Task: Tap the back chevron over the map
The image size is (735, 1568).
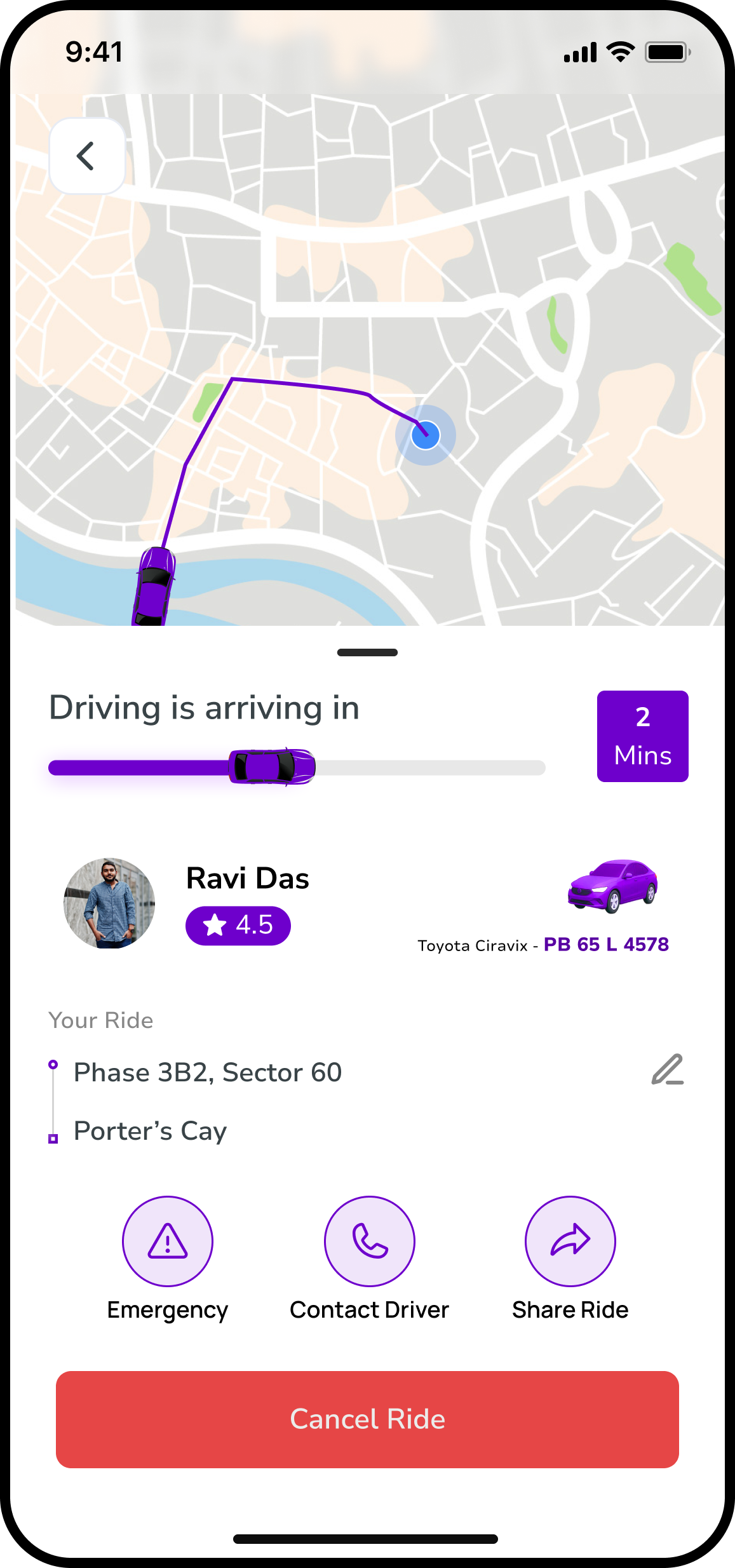Action: [86, 156]
